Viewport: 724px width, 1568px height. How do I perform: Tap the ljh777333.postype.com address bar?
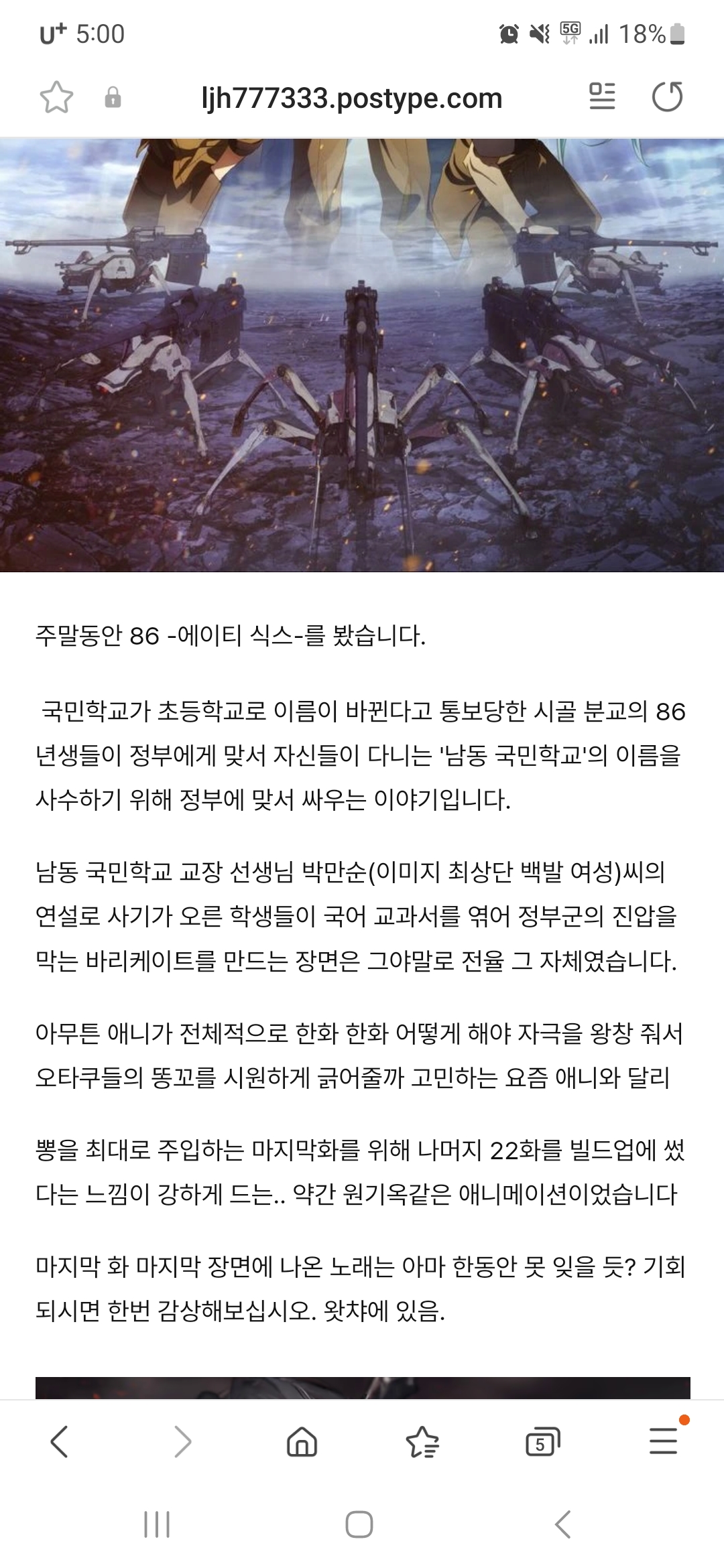click(x=351, y=99)
